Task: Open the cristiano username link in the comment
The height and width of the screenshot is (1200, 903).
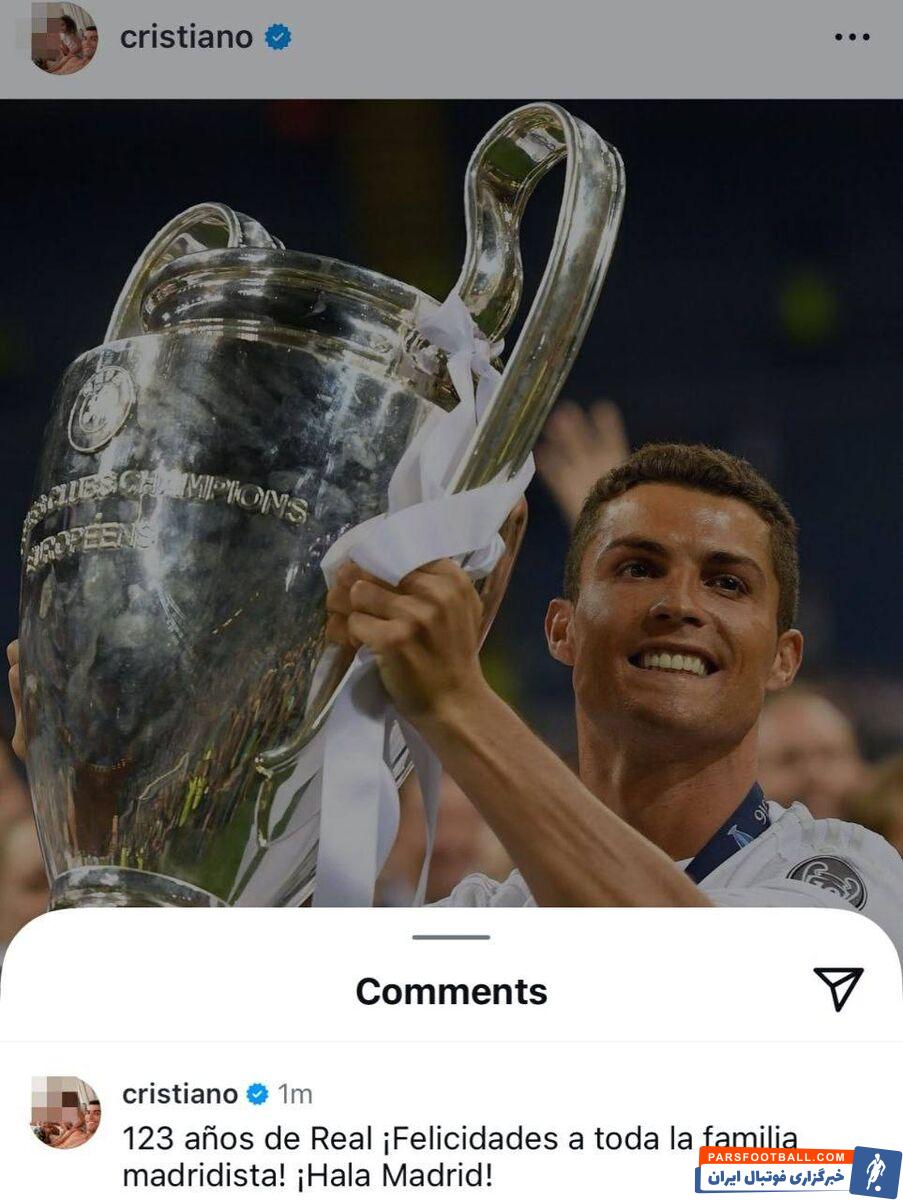Action: coord(180,1095)
